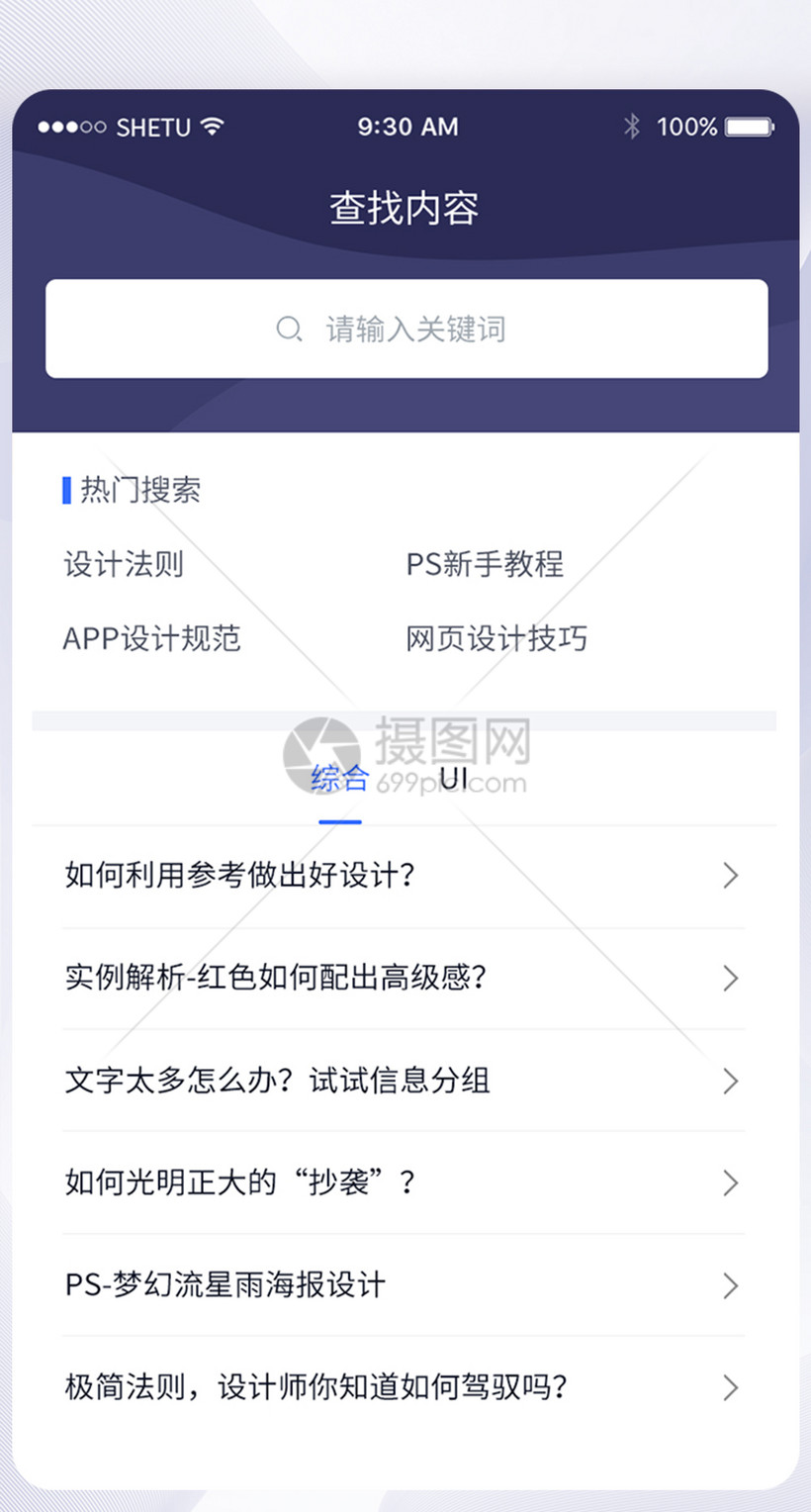This screenshot has width=811, height=1512.
Task: Open PS-梦幻流星雨海报设计
Action: (x=404, y=1285)
